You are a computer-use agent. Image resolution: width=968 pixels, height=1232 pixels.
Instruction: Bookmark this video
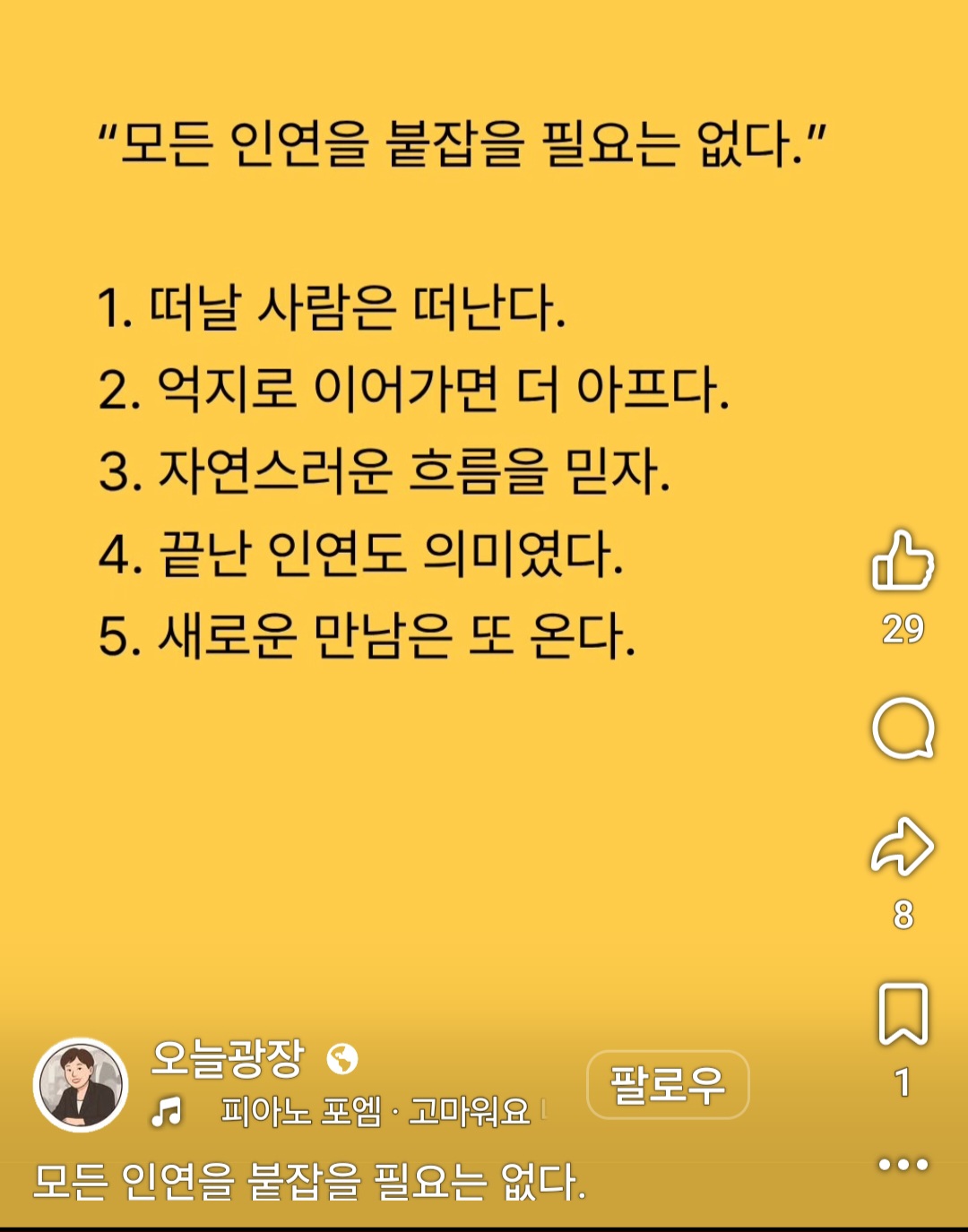coord(903,1014)
